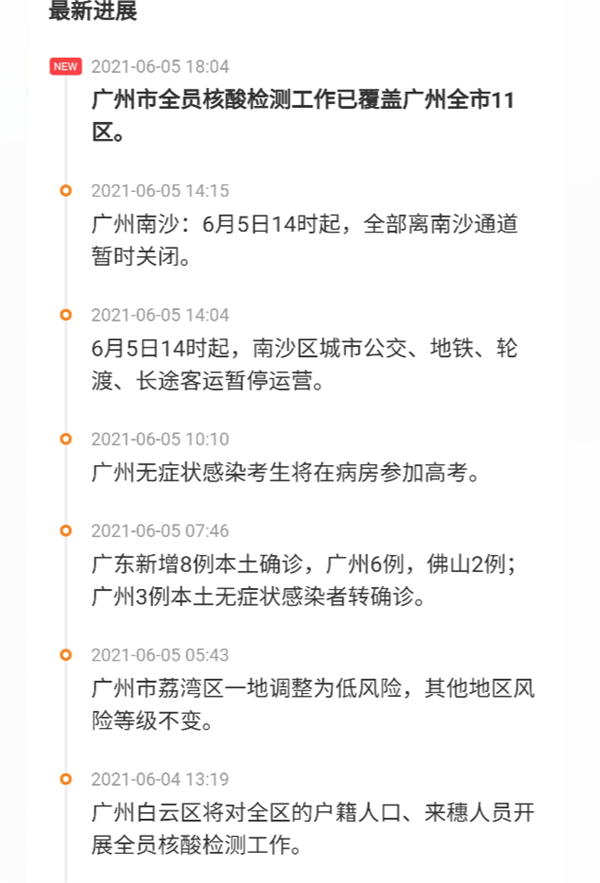This screenshot has width=600, height=883.
Task: Open the Baiyun district mass testing update
Action: coord(300,828)
